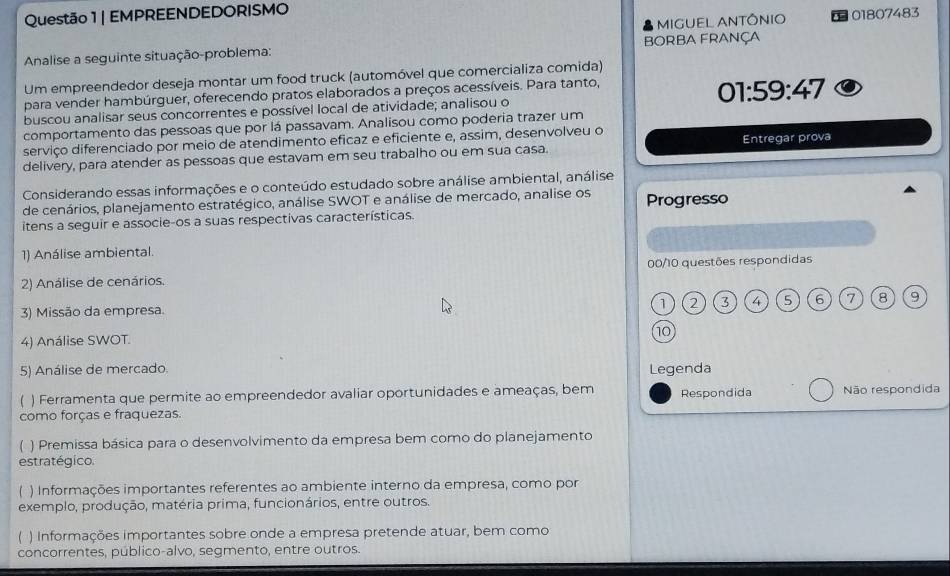Screen dimensions: 950x576
Task: Open question 3
Action: 726,303
